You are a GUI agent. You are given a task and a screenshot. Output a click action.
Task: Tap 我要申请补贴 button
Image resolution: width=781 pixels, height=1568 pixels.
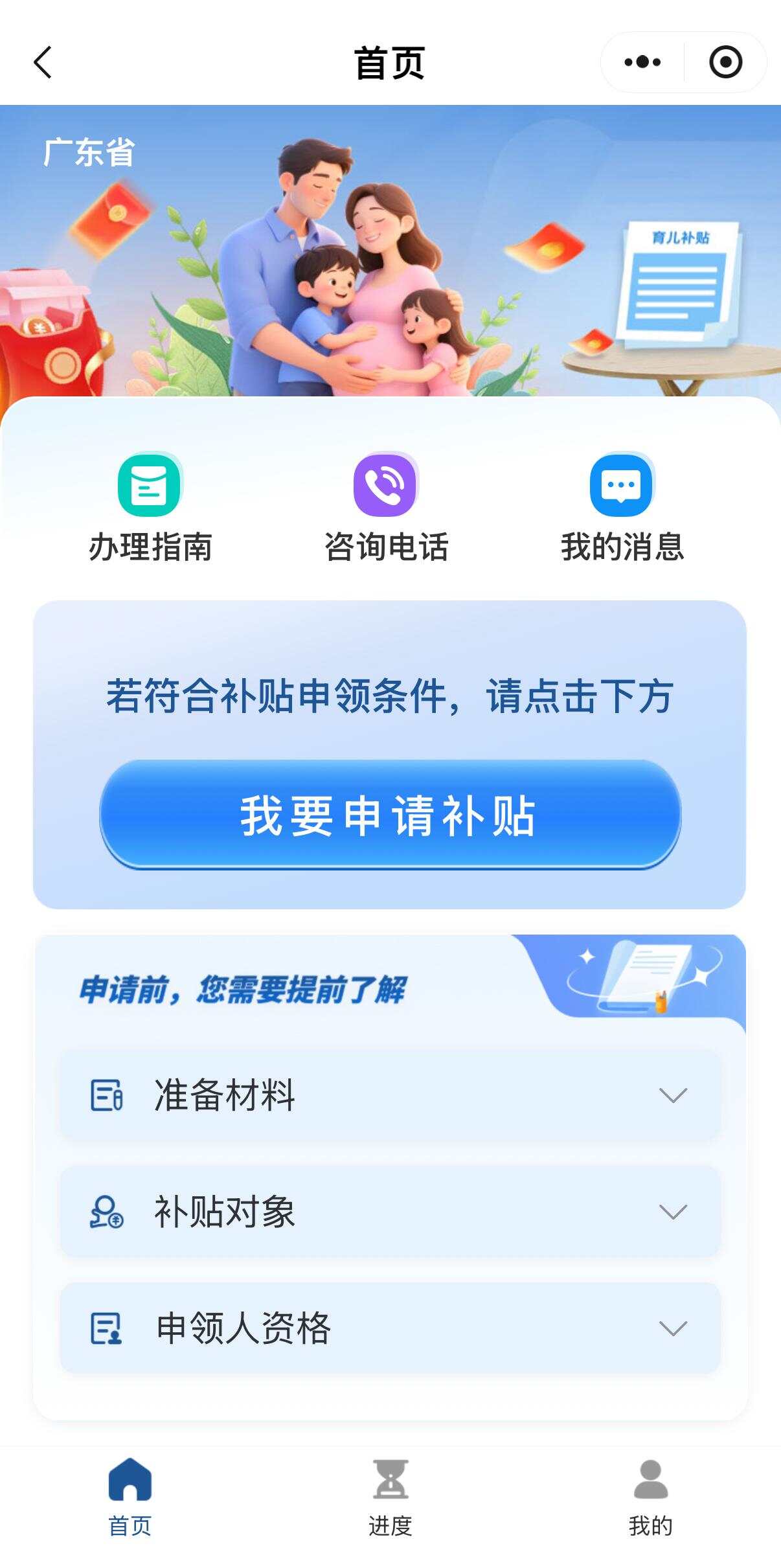pyautogui.click(x=390, y=814)
